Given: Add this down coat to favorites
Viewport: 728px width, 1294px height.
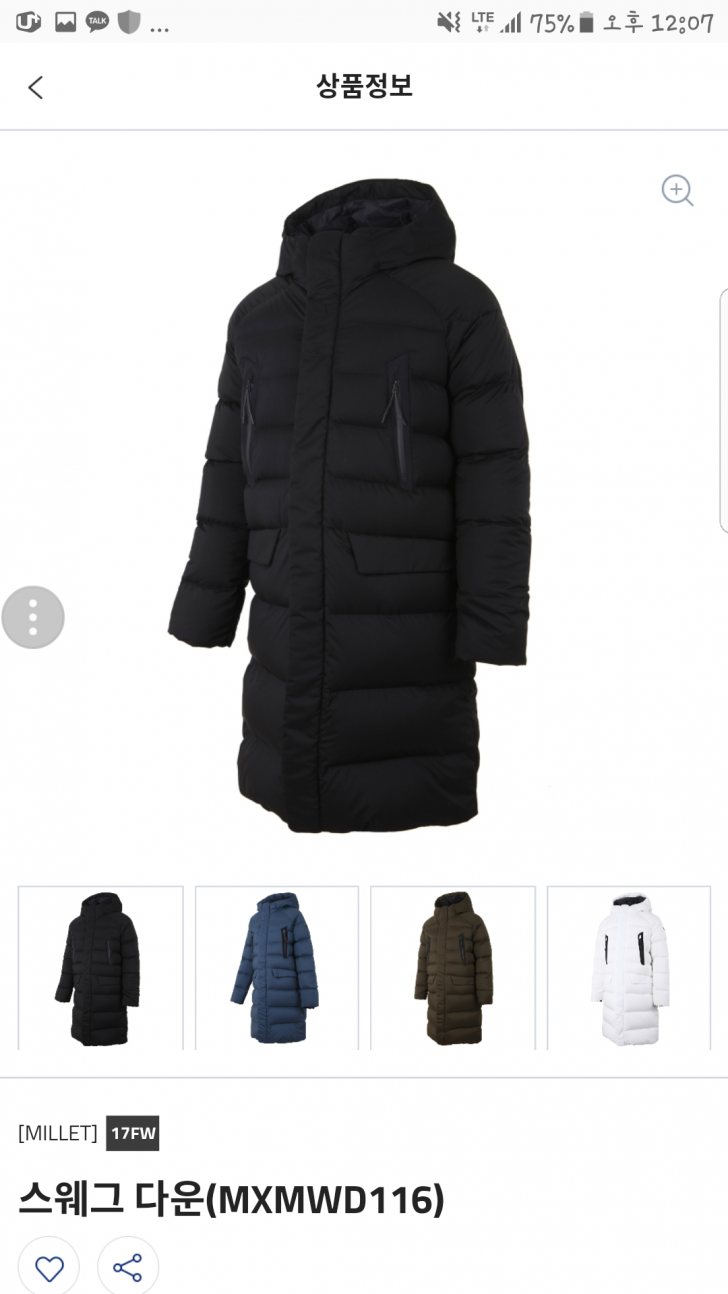Looking at the screenshot, I should tap(48, 1268).
